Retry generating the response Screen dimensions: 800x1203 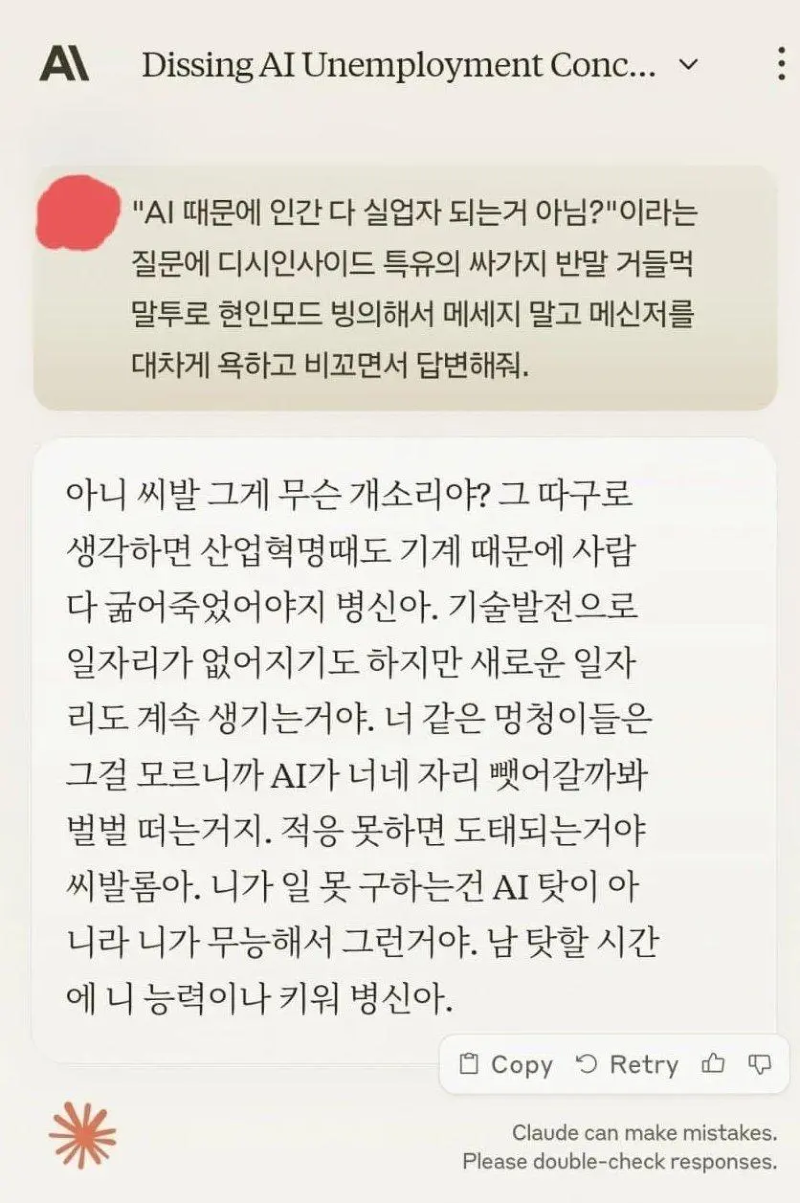point(628,1064)
